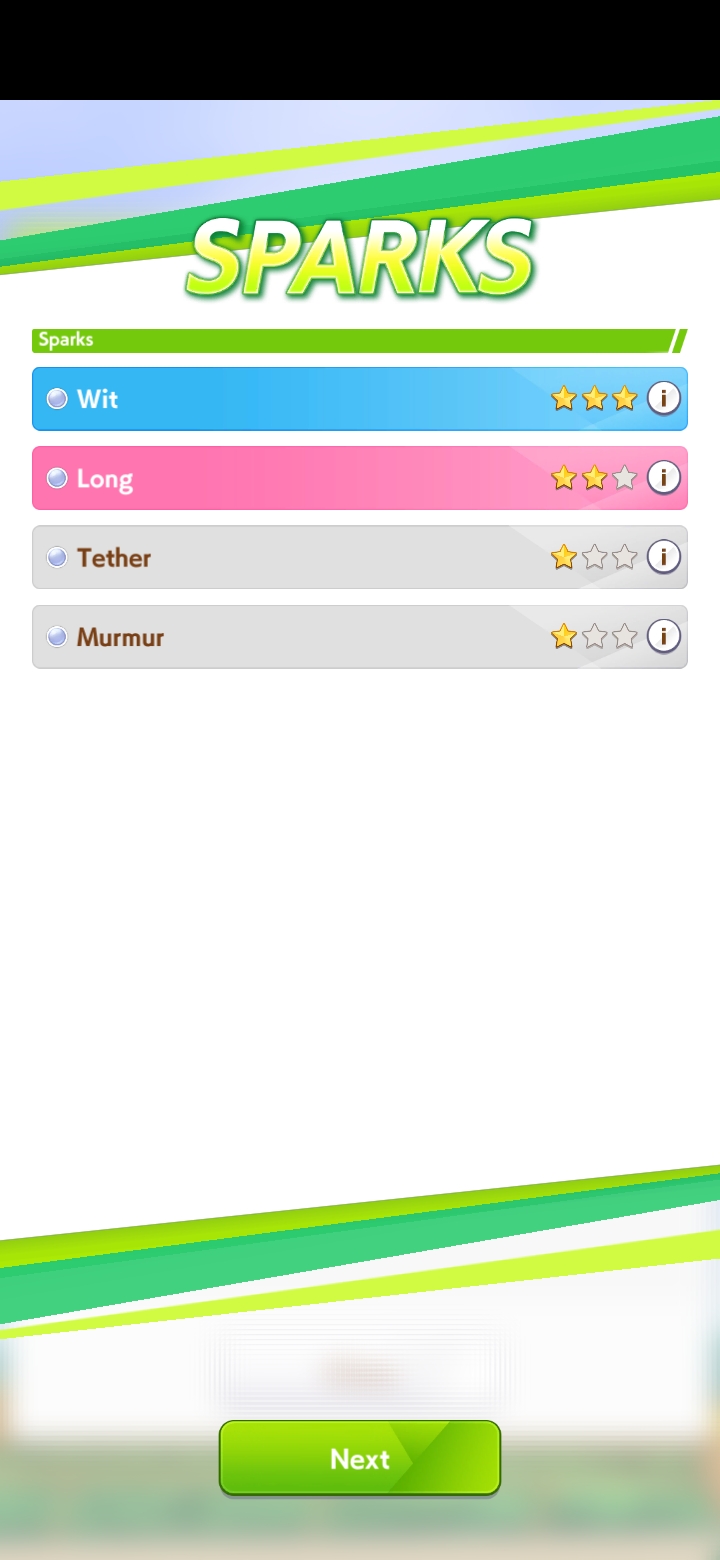
Task: Show details of the Long spark
Action: point(663,478)
